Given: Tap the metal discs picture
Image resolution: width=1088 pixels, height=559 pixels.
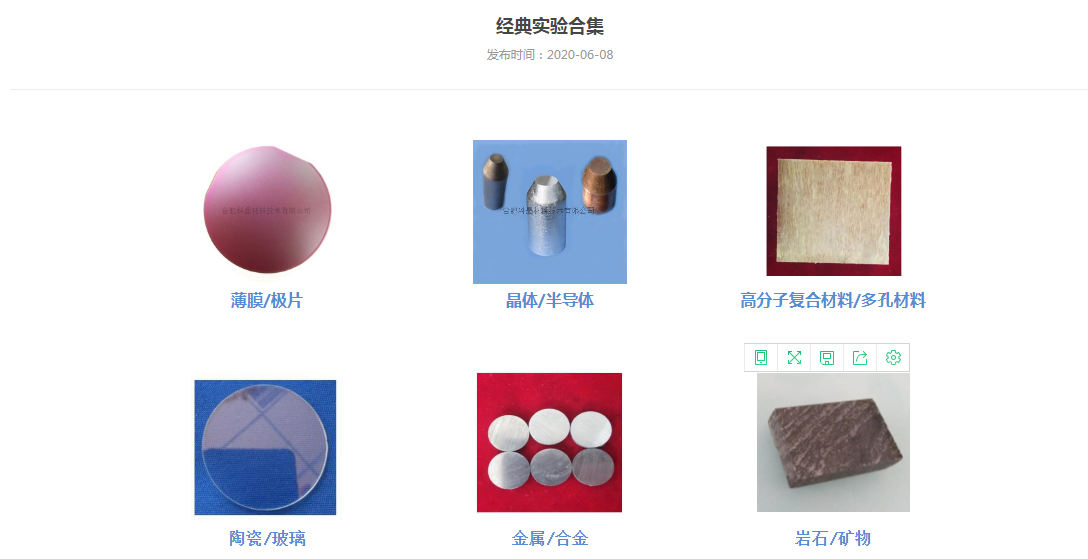Looking at the screenshot, I should 549,442.
